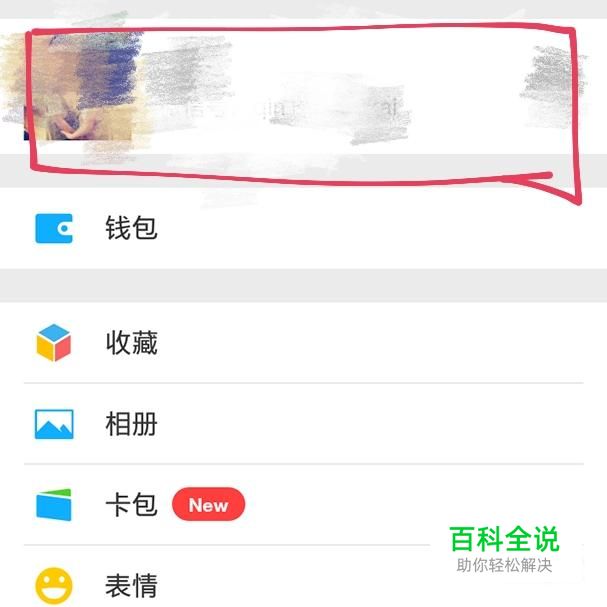Open 卡包 card pack
The width and height of the screenshot is (607, 607).
click(304, 504)
